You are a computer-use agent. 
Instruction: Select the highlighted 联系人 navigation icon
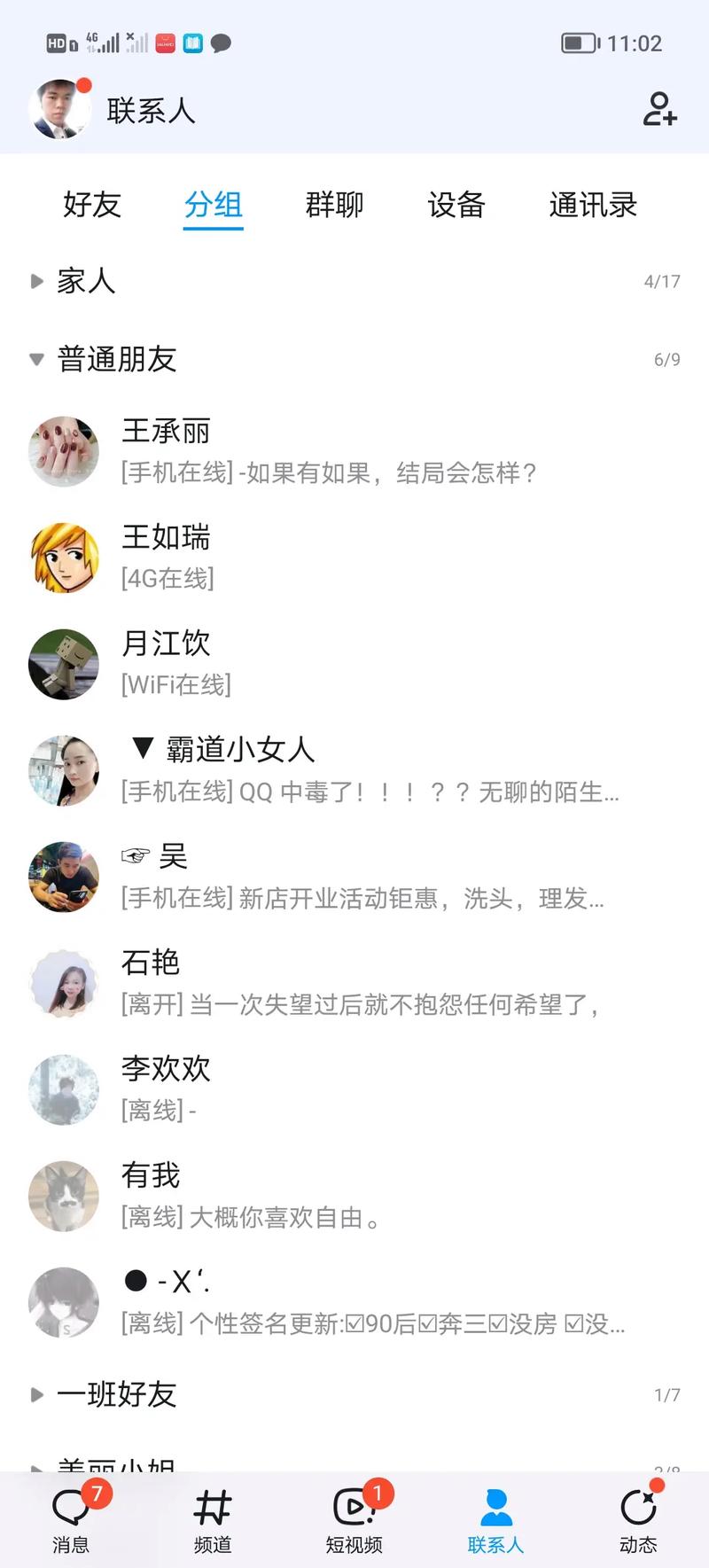[x=496, y=1516]
